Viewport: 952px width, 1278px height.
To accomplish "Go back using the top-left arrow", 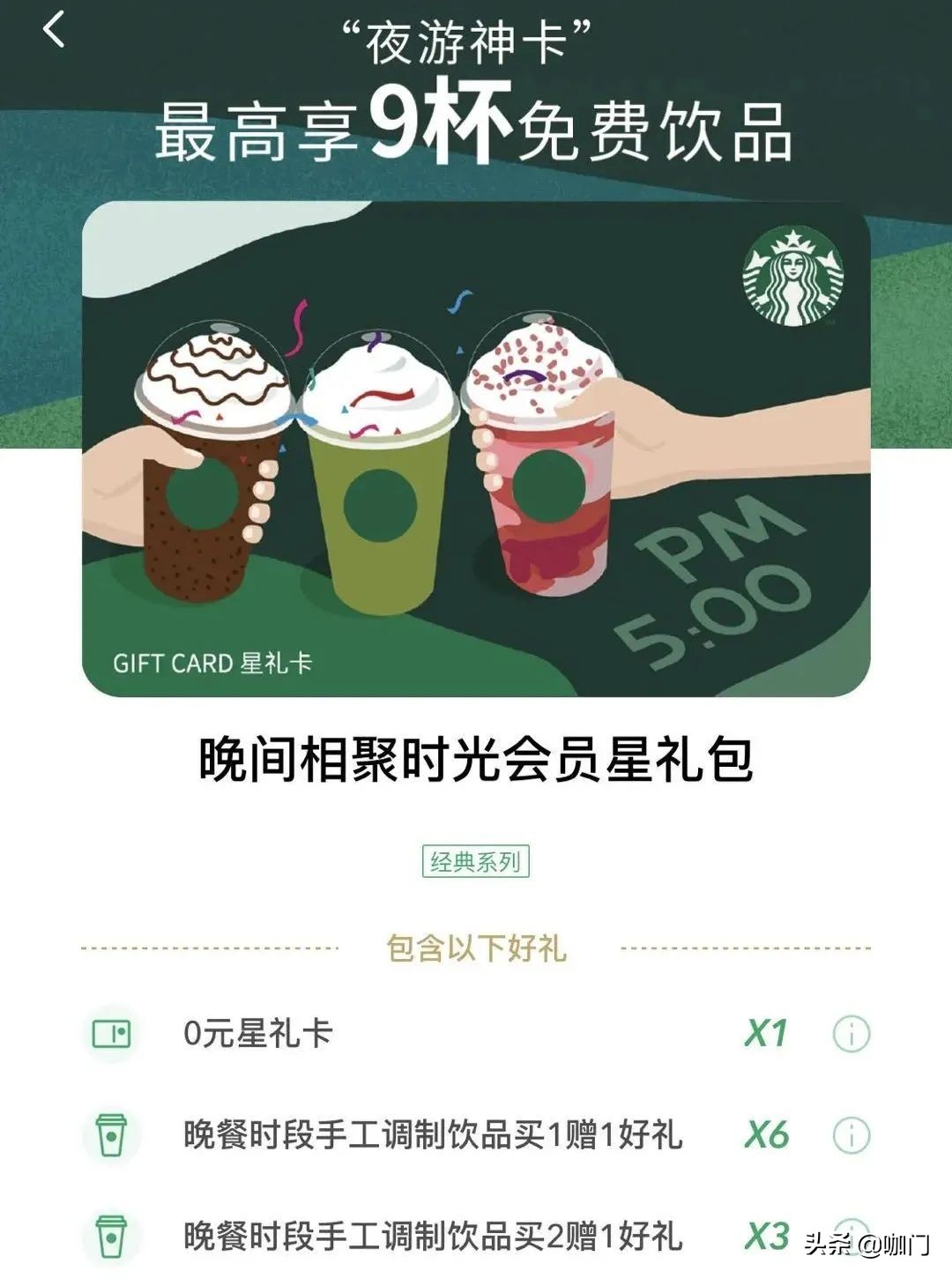I will (x=54, y=30).
